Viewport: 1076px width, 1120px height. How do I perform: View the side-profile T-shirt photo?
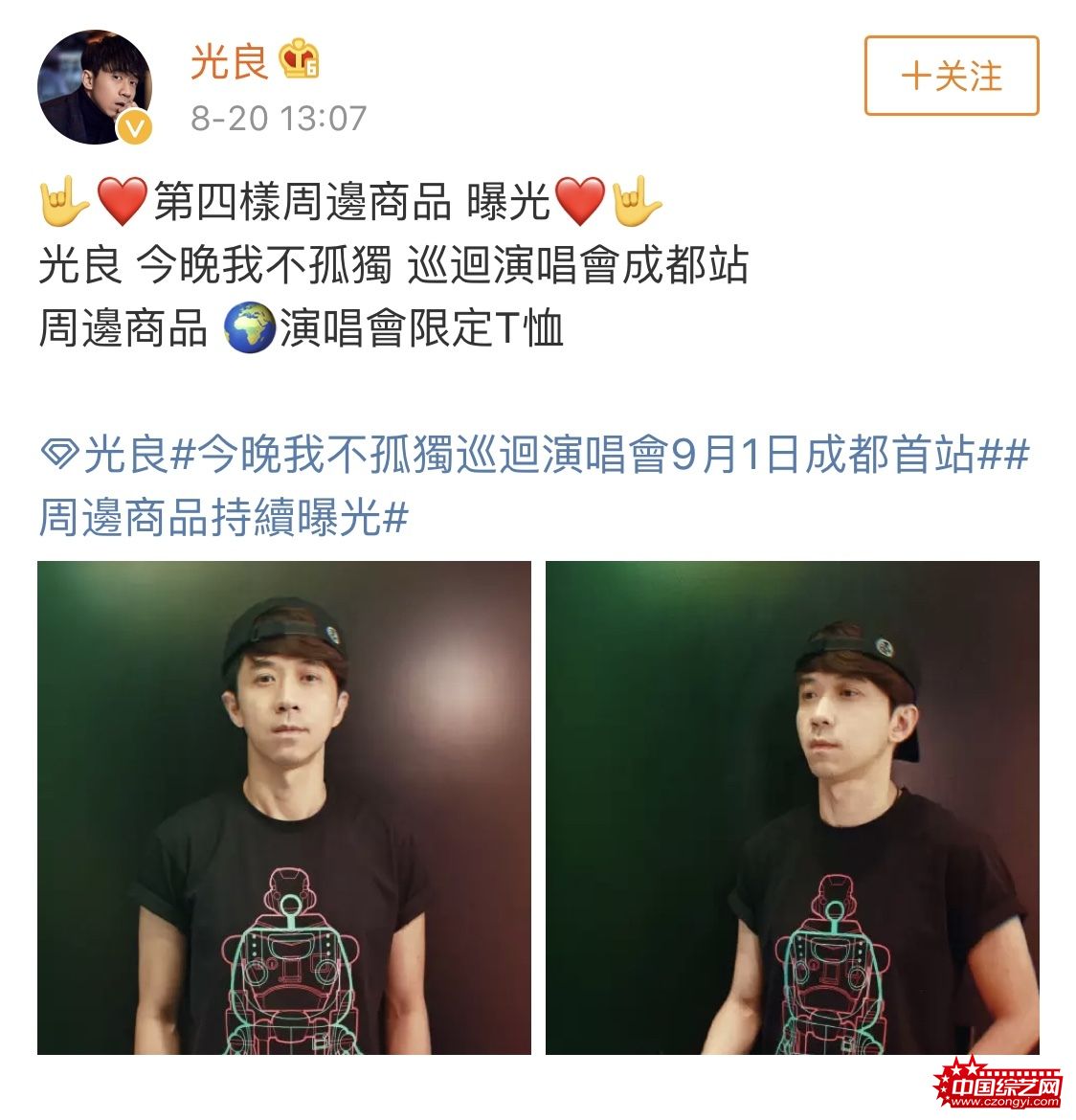point(792,807)
